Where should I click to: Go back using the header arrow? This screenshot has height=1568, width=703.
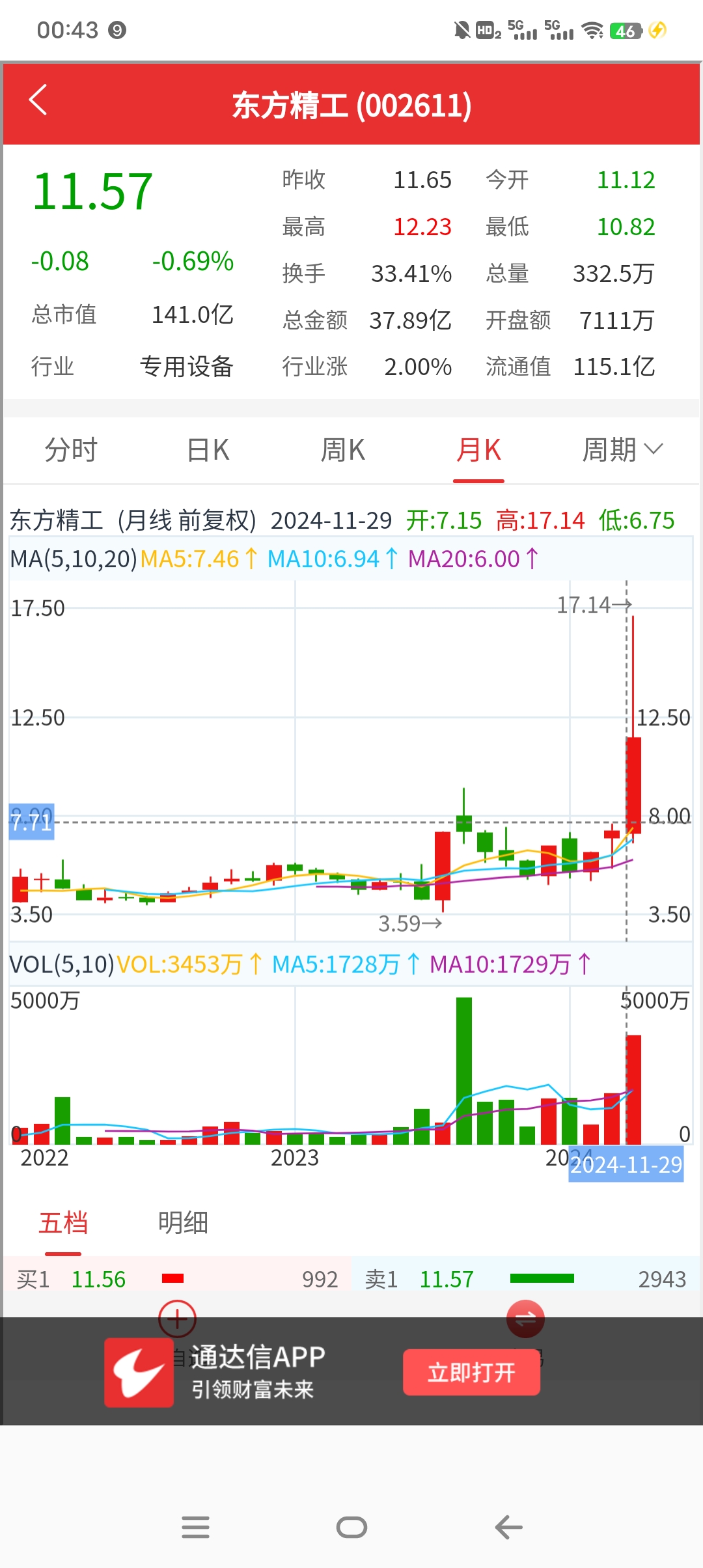(x=38, y=101)
